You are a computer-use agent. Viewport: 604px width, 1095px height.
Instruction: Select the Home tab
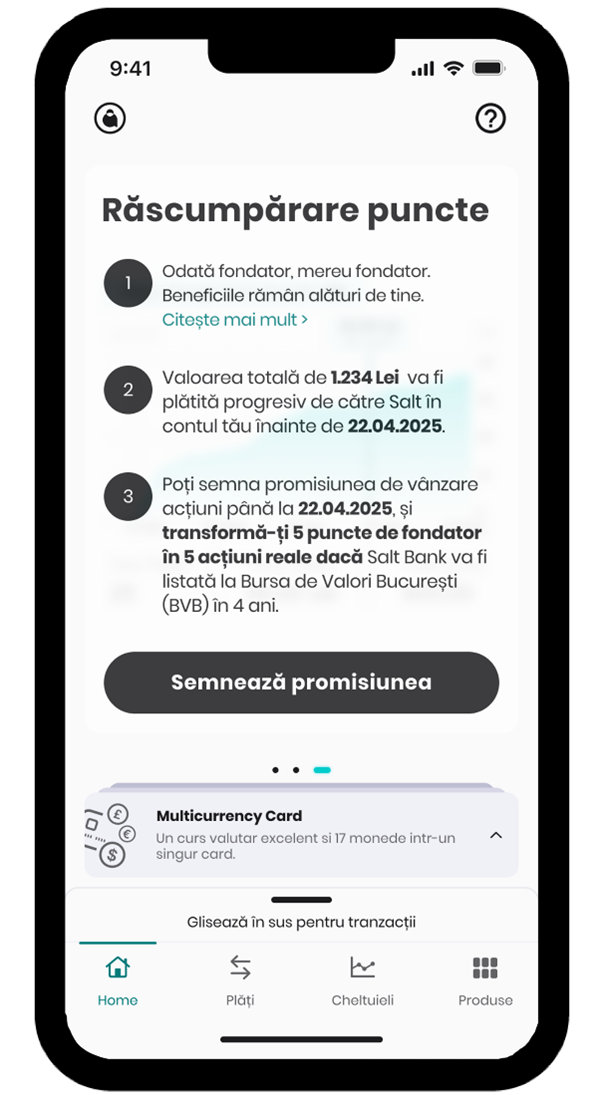[x=118, y=980]
